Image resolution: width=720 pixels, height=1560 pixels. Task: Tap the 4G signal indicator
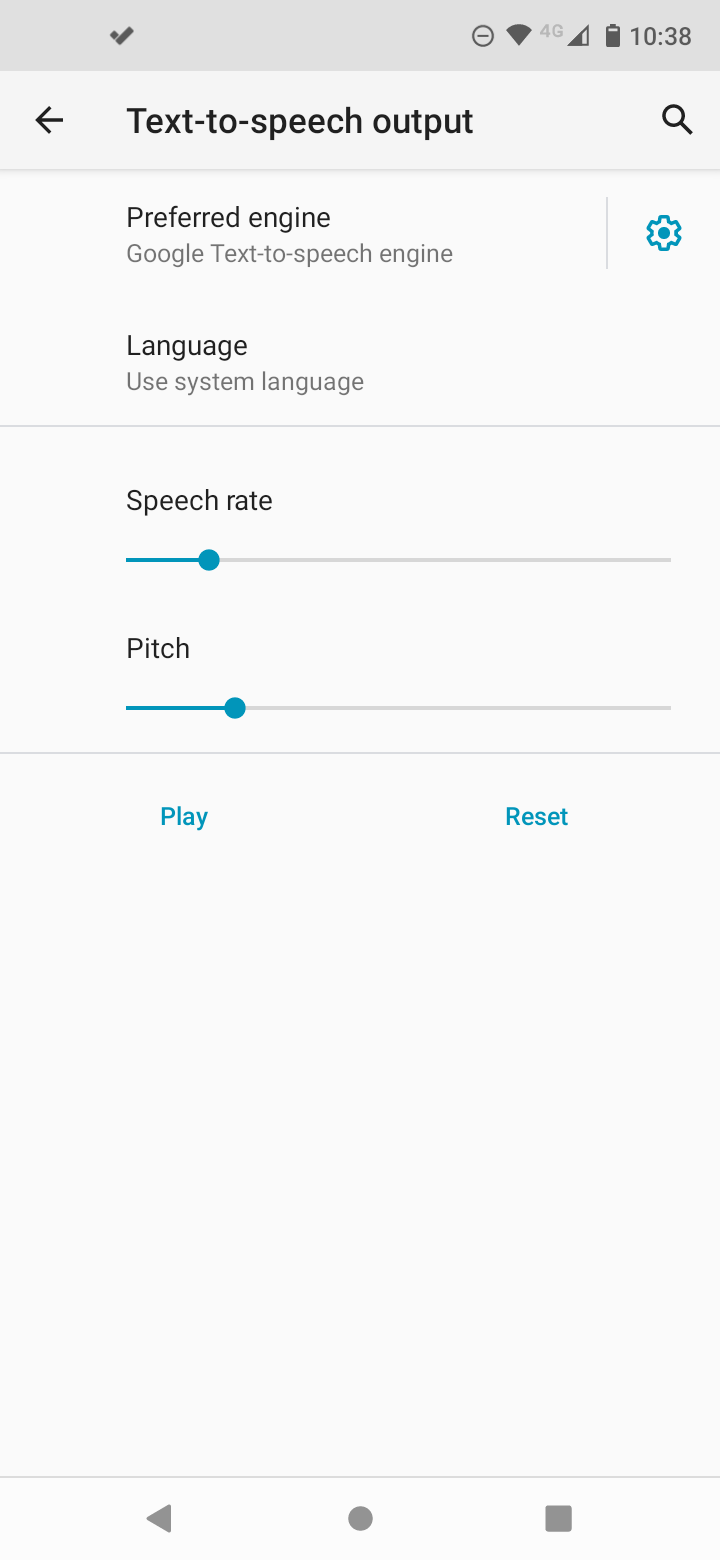coord(560,35)
